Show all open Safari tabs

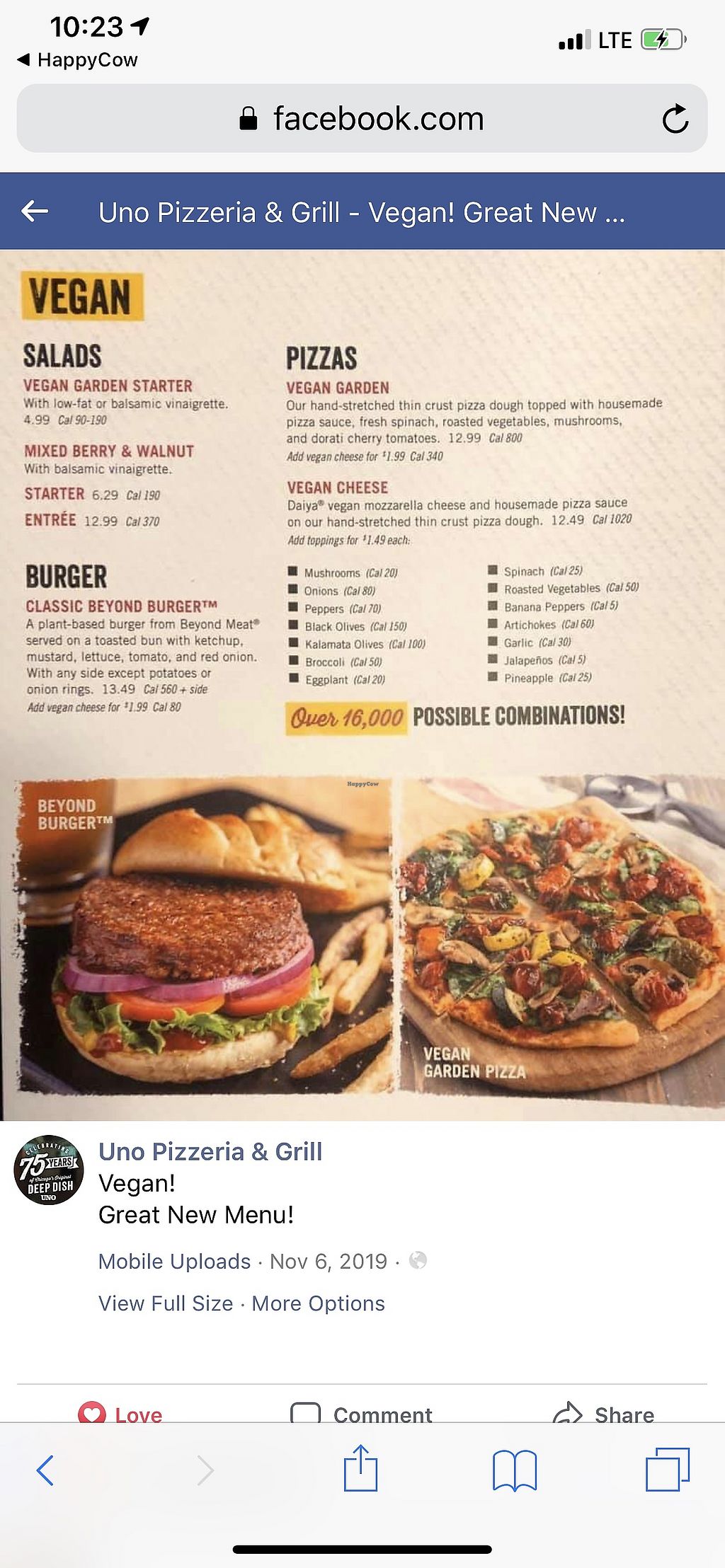(667, 1470)
